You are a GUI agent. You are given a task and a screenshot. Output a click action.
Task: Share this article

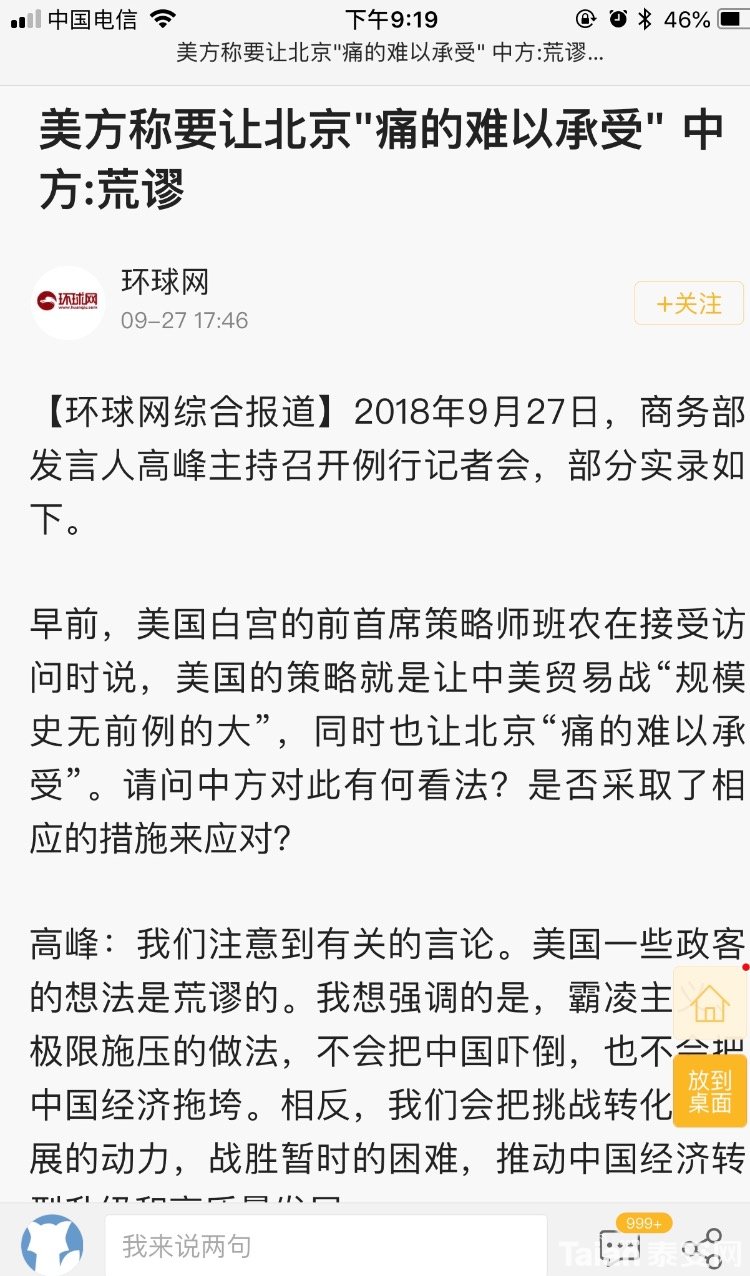tap(705, 1248)
